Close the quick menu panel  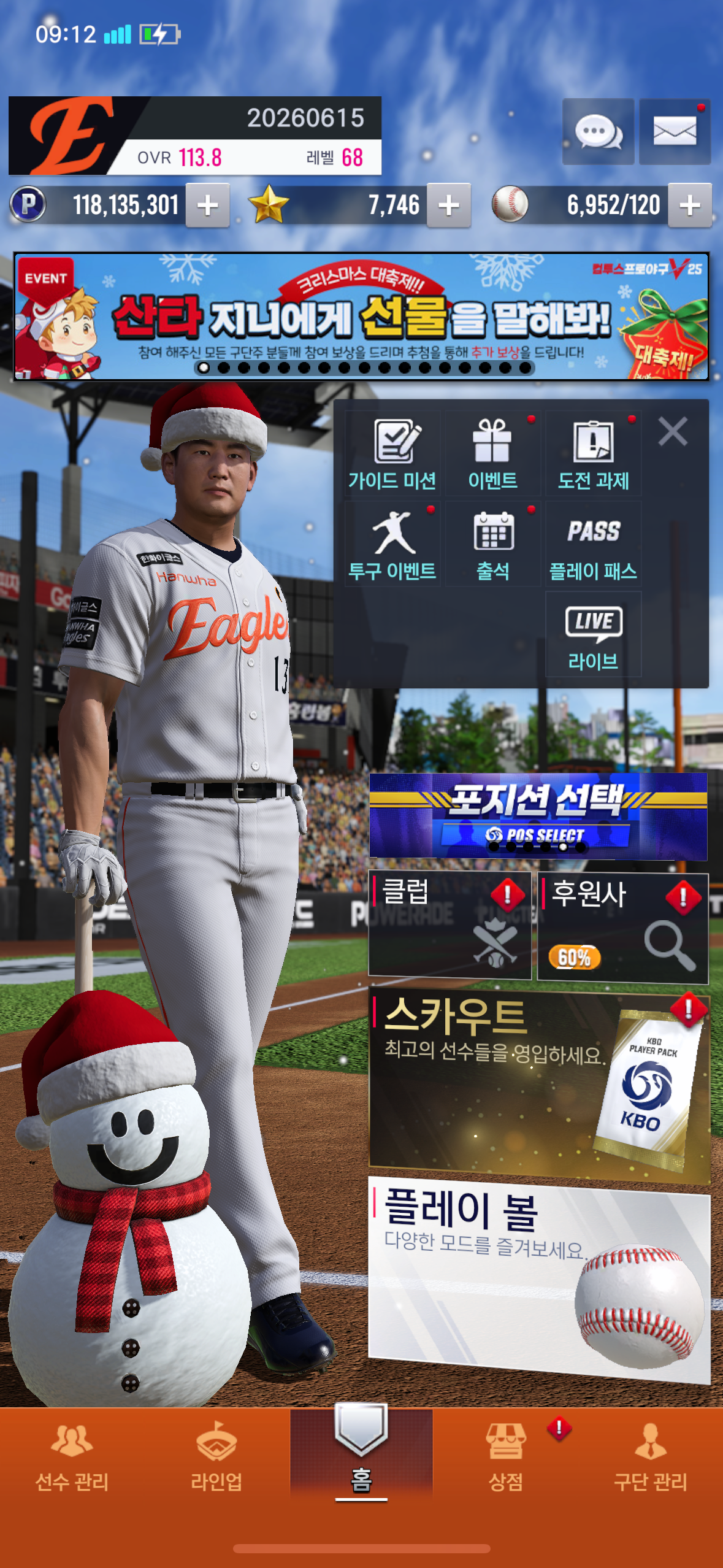point(673,431)
